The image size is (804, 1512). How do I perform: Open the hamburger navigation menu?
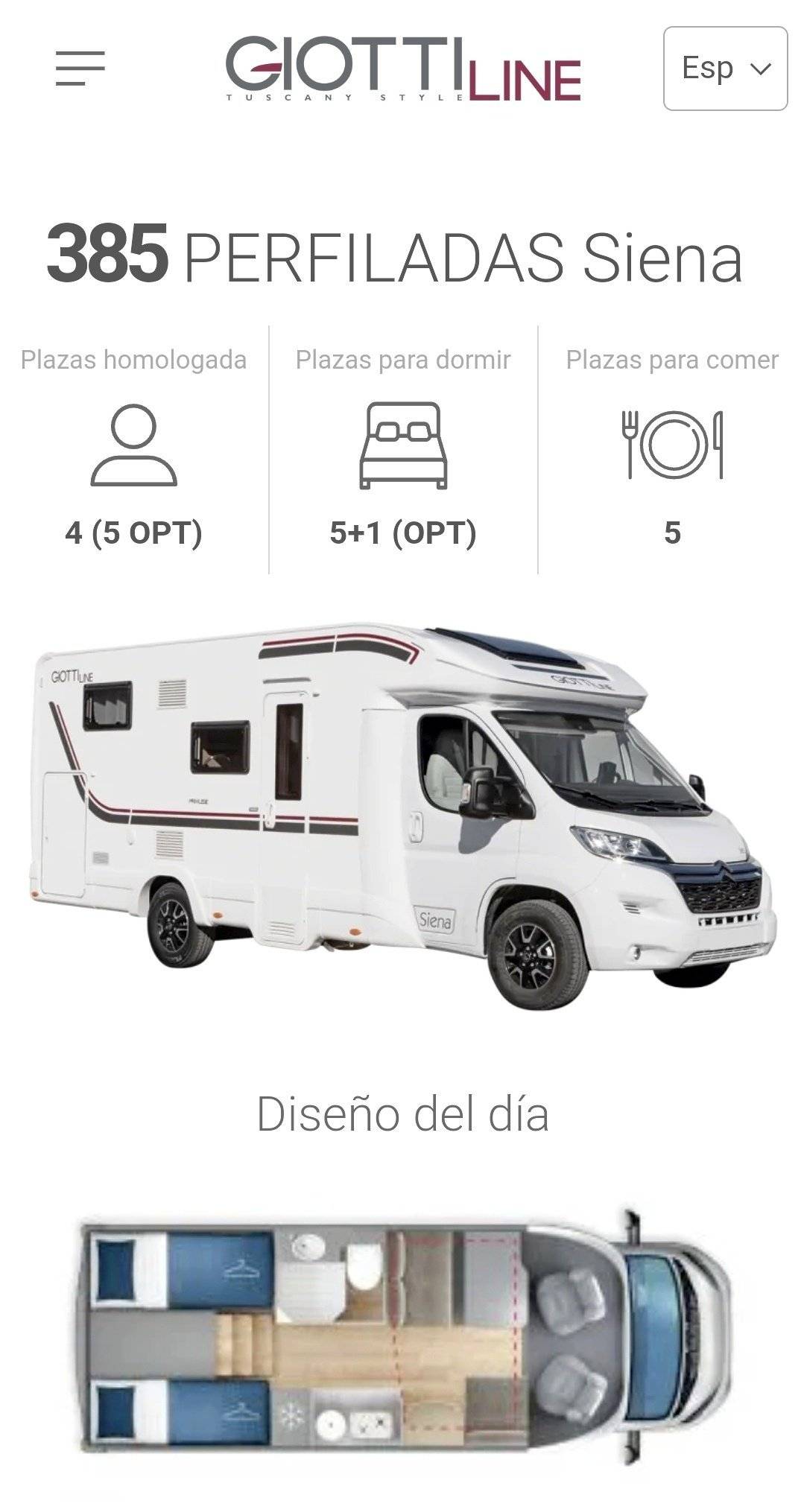80,69
